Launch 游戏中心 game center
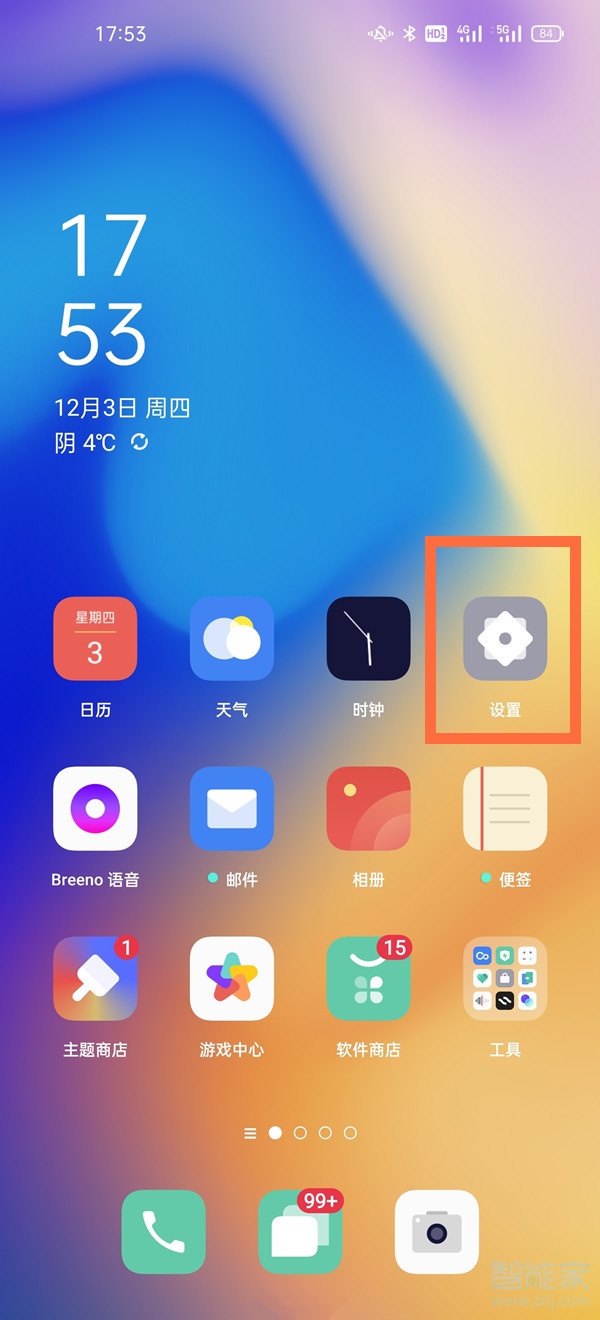The height and width of the screenshot is (1320, 600). tap(232, 979)
